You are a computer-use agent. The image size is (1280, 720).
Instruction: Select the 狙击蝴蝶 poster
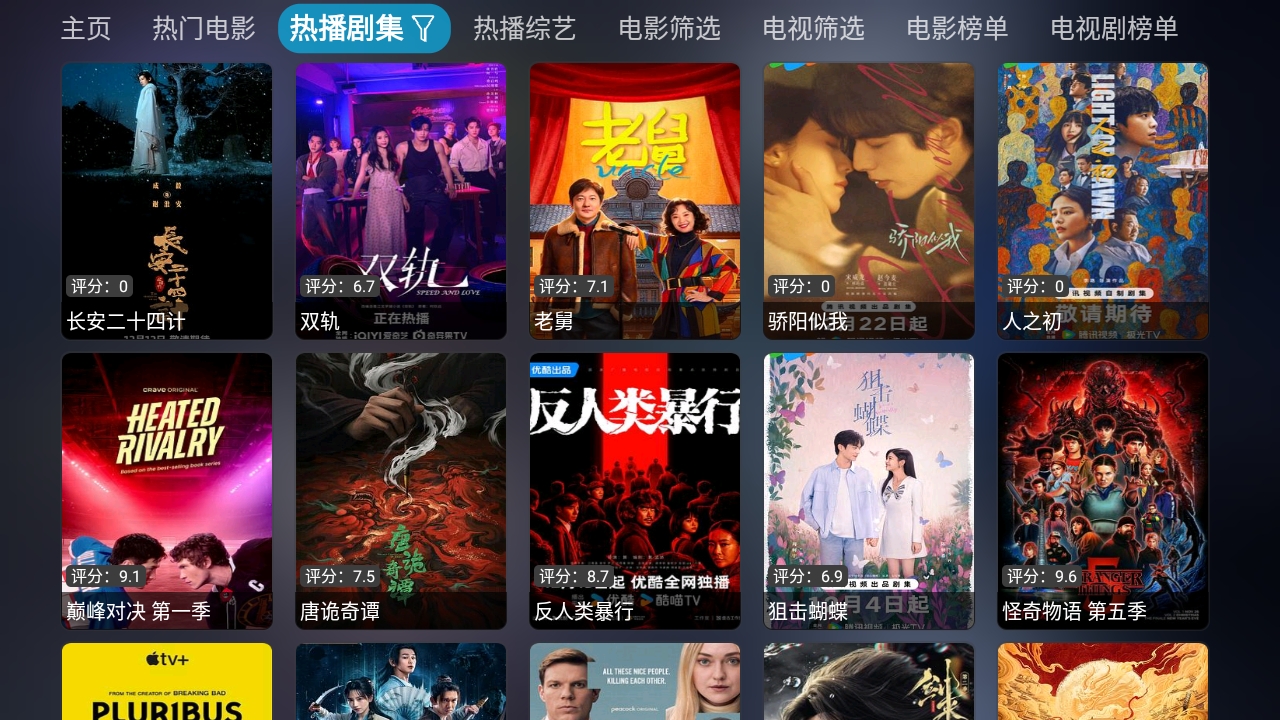coord(869,491)
